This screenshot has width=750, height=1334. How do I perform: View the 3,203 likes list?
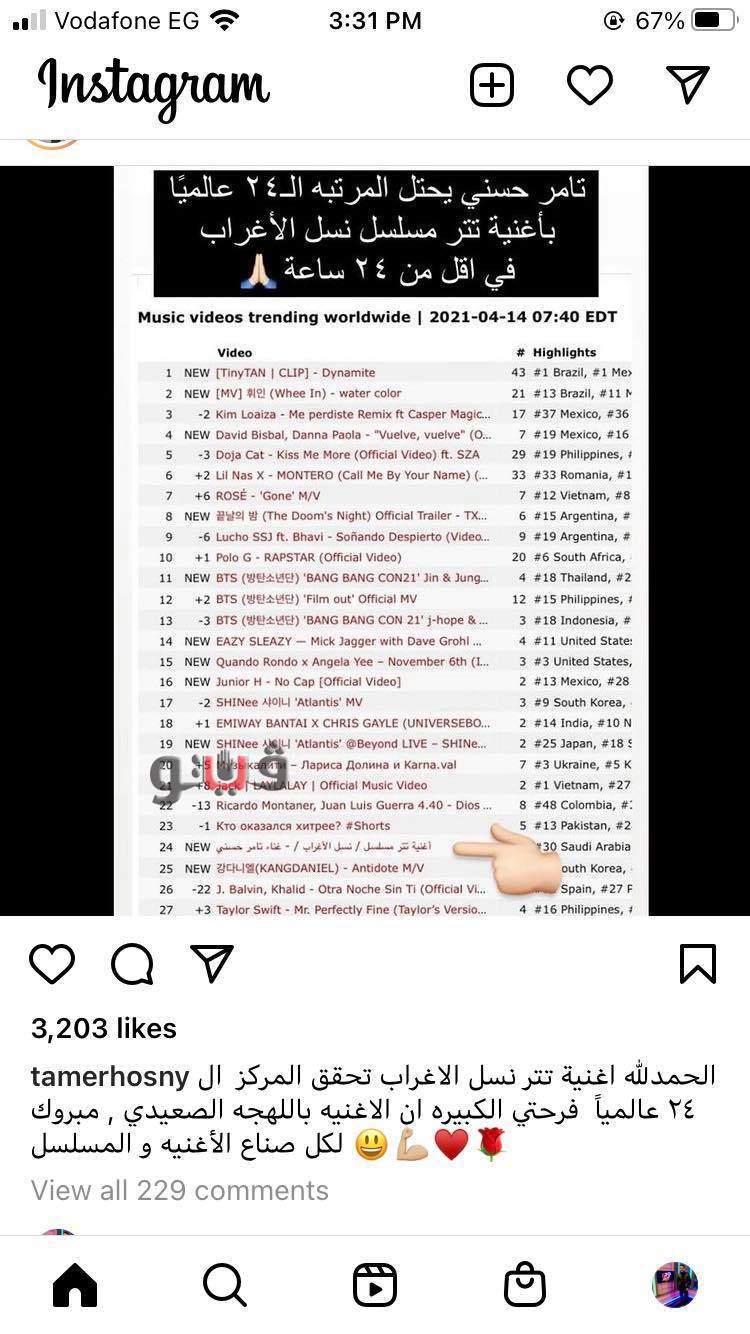click(x=103, y=1028)
